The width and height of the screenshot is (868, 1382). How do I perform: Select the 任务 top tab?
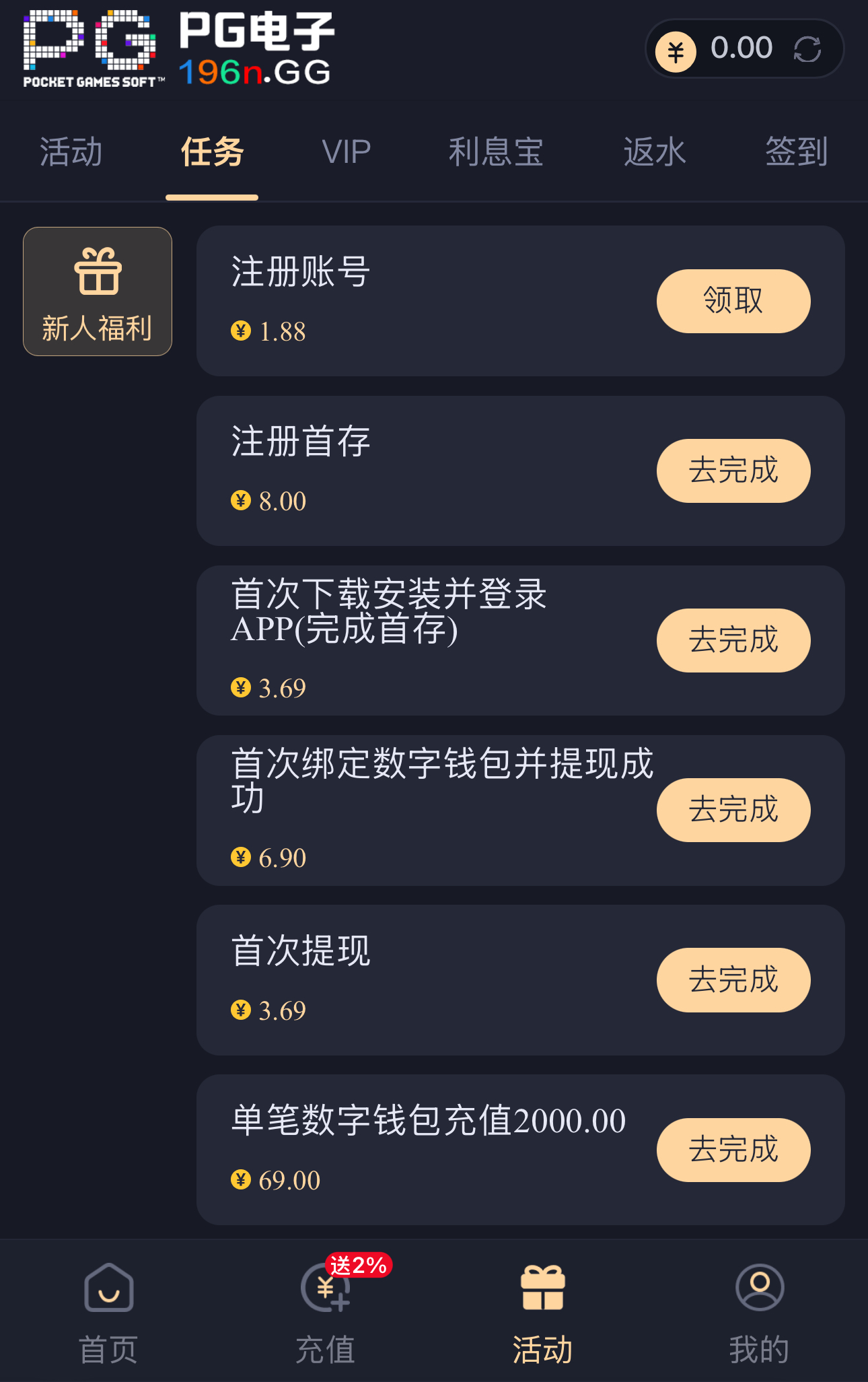pos(212,151)
